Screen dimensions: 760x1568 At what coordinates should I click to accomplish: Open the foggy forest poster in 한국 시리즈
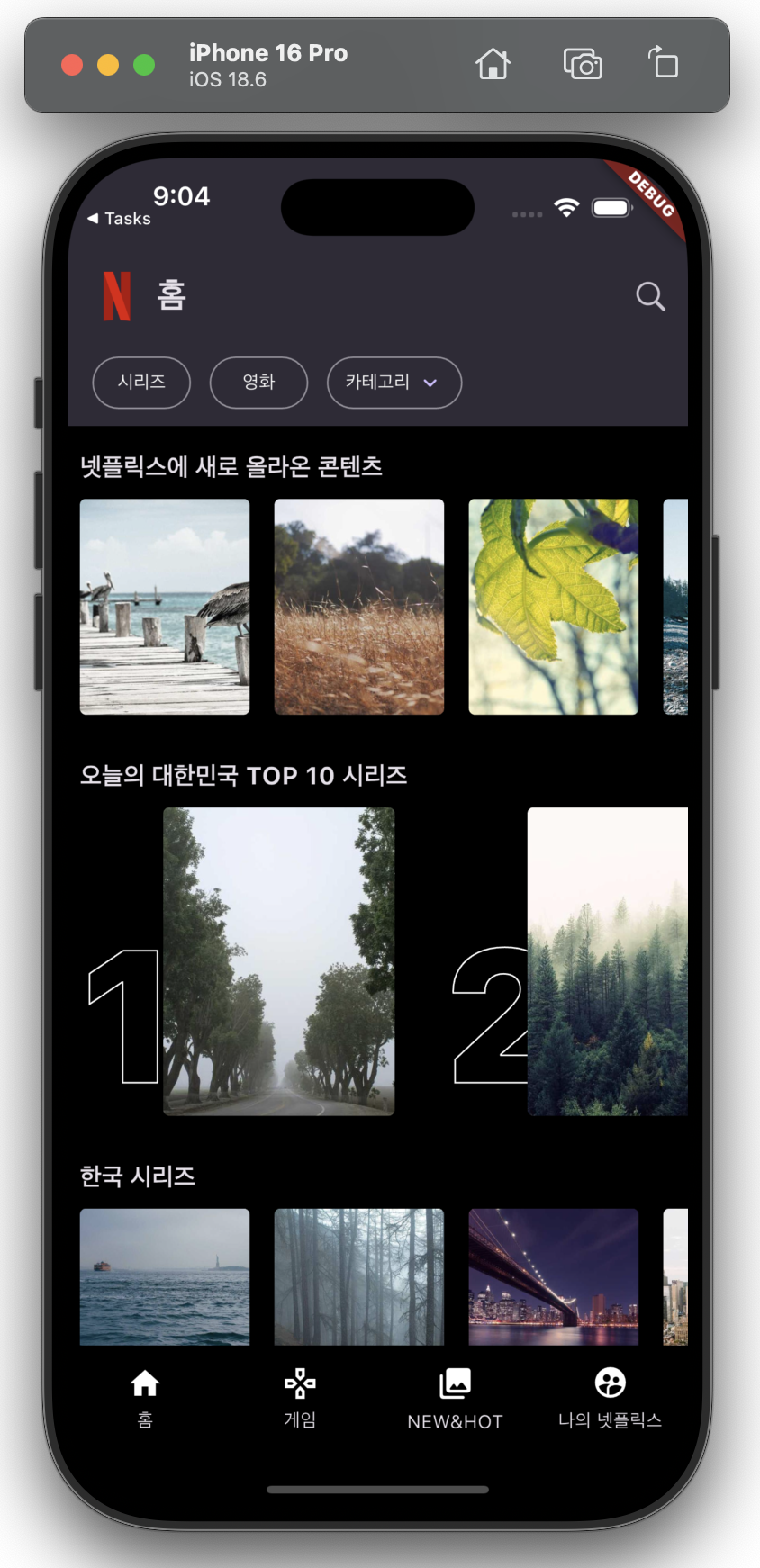pos(358,1276)
